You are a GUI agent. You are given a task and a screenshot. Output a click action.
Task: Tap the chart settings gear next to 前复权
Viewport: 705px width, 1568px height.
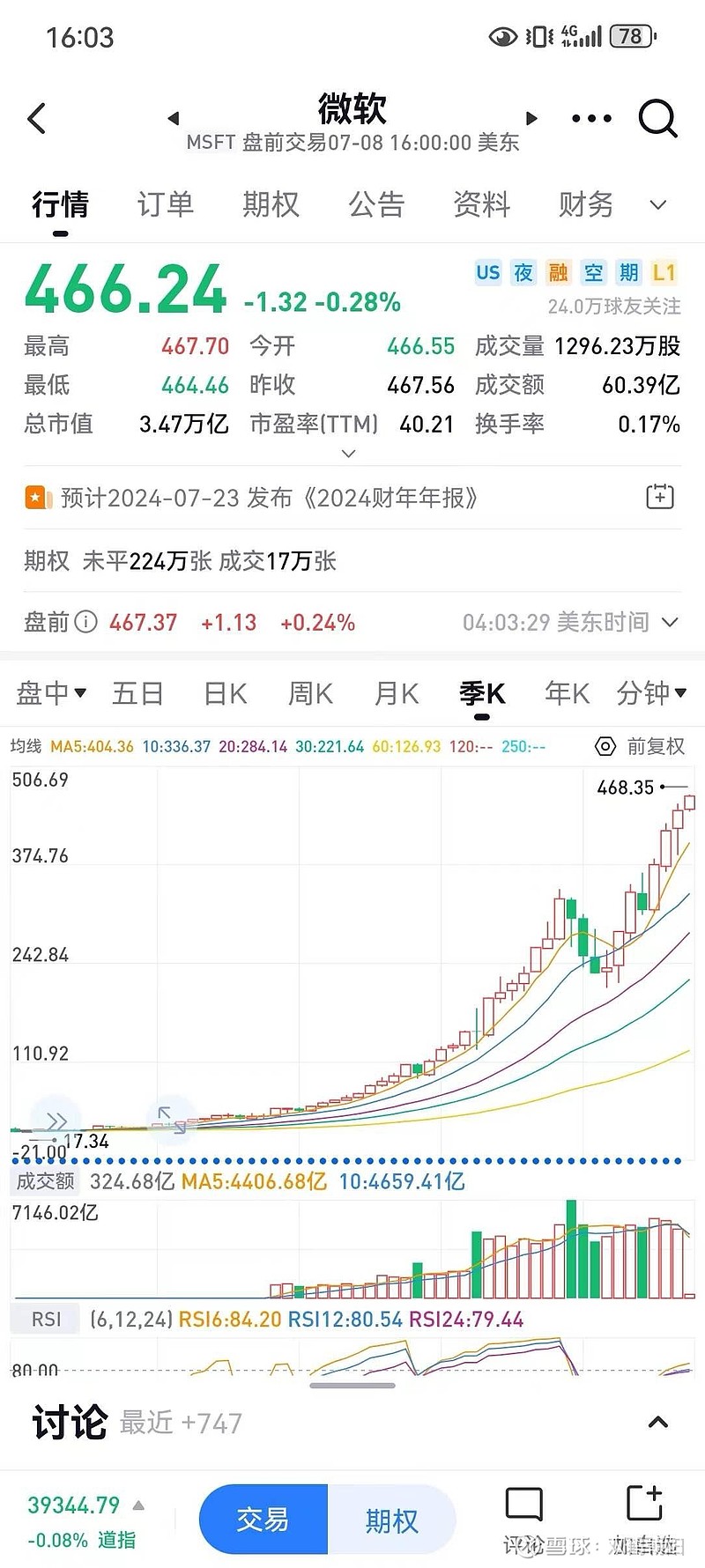coord(605,746)
